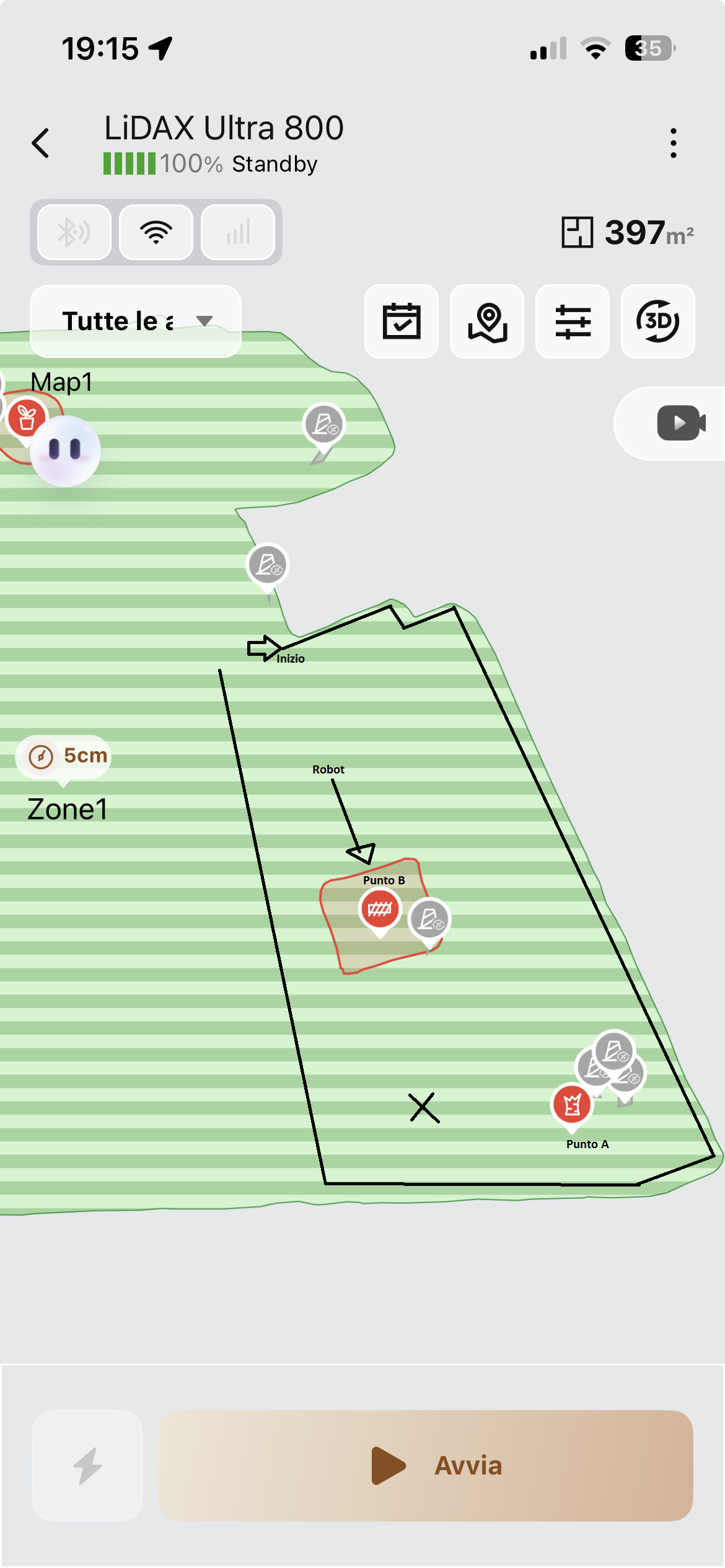Open the Wi-Fi connection status
Viewport: 725px width, 1568px height.
(x=156, y=232)
